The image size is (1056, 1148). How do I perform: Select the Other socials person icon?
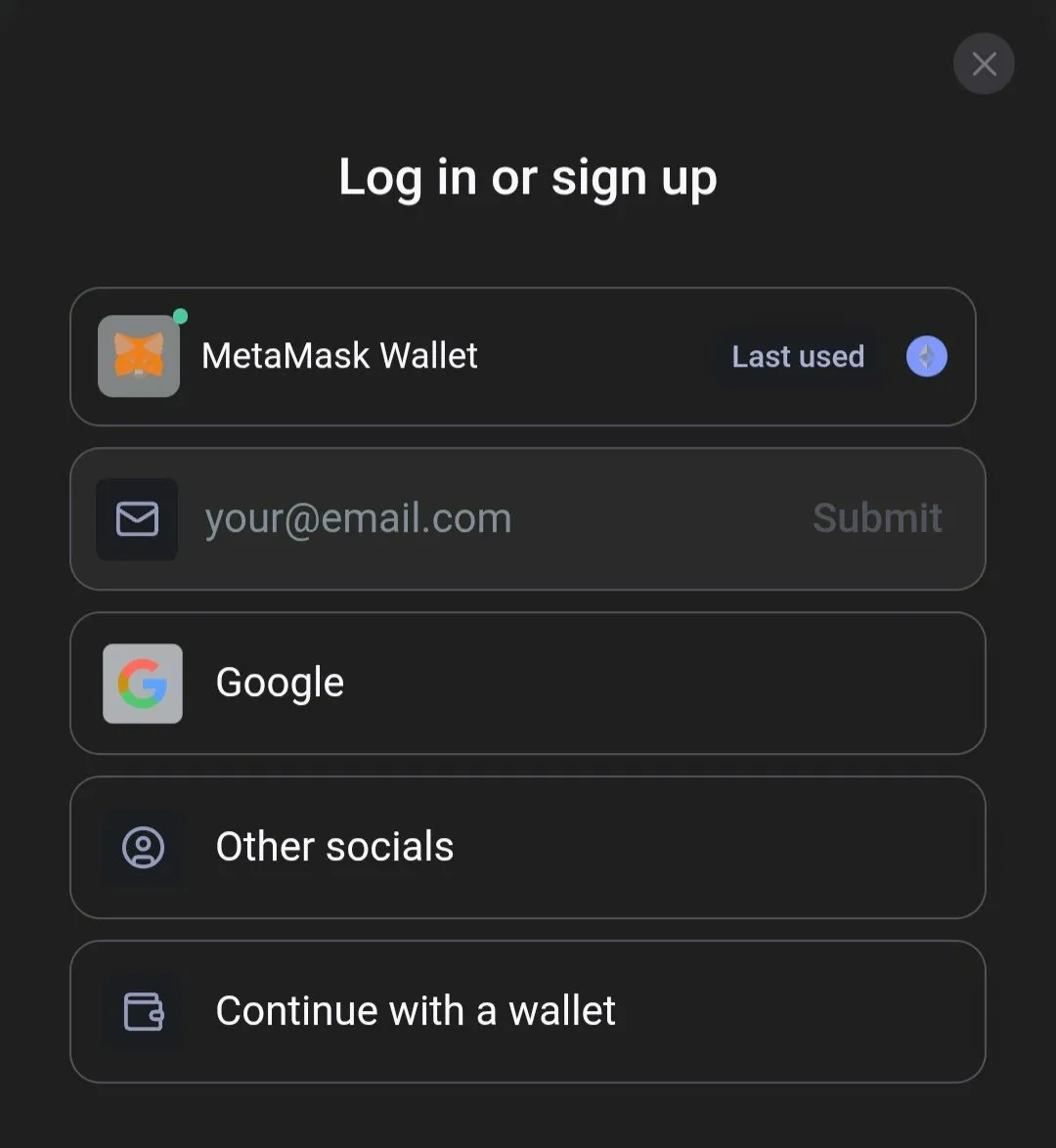143,848
